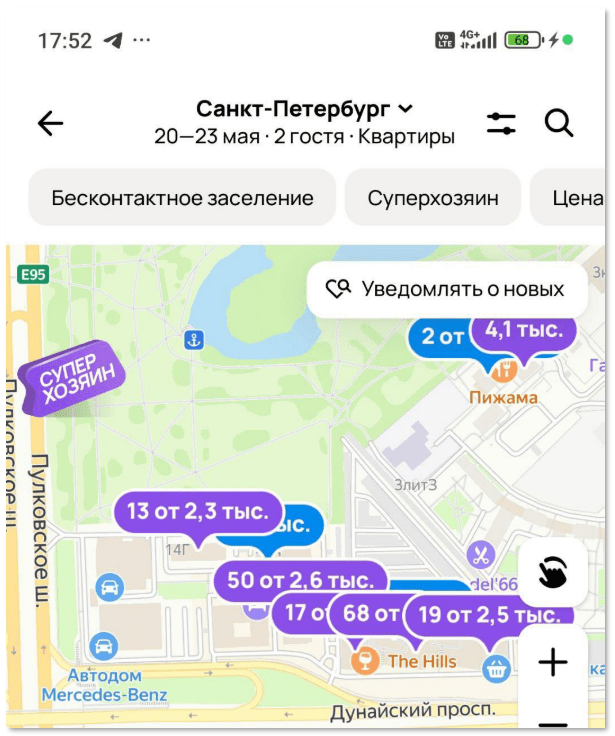Open the Цена filter chip
615x736 pixels.
[578, 198]
